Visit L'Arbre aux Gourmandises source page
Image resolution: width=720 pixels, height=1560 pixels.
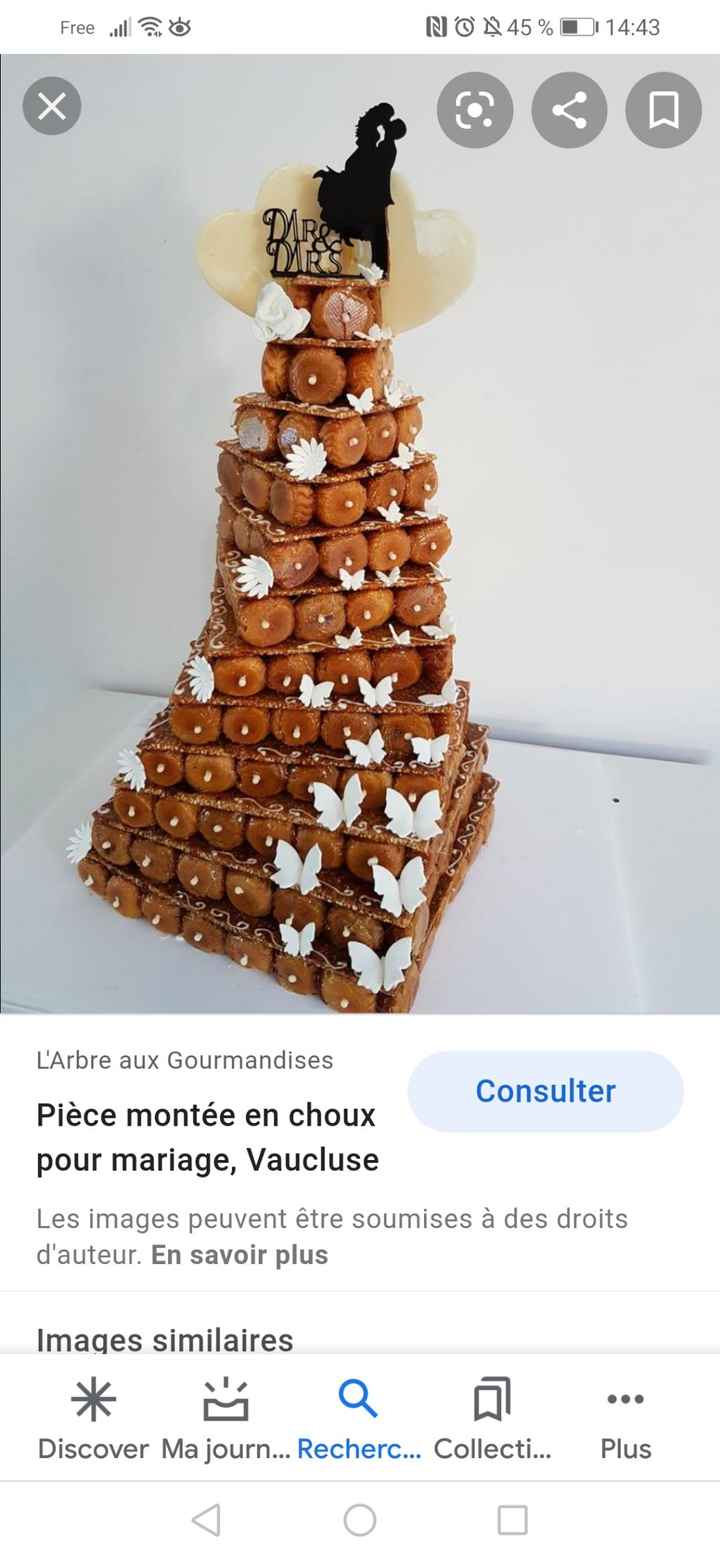(x=184, y=1060)
